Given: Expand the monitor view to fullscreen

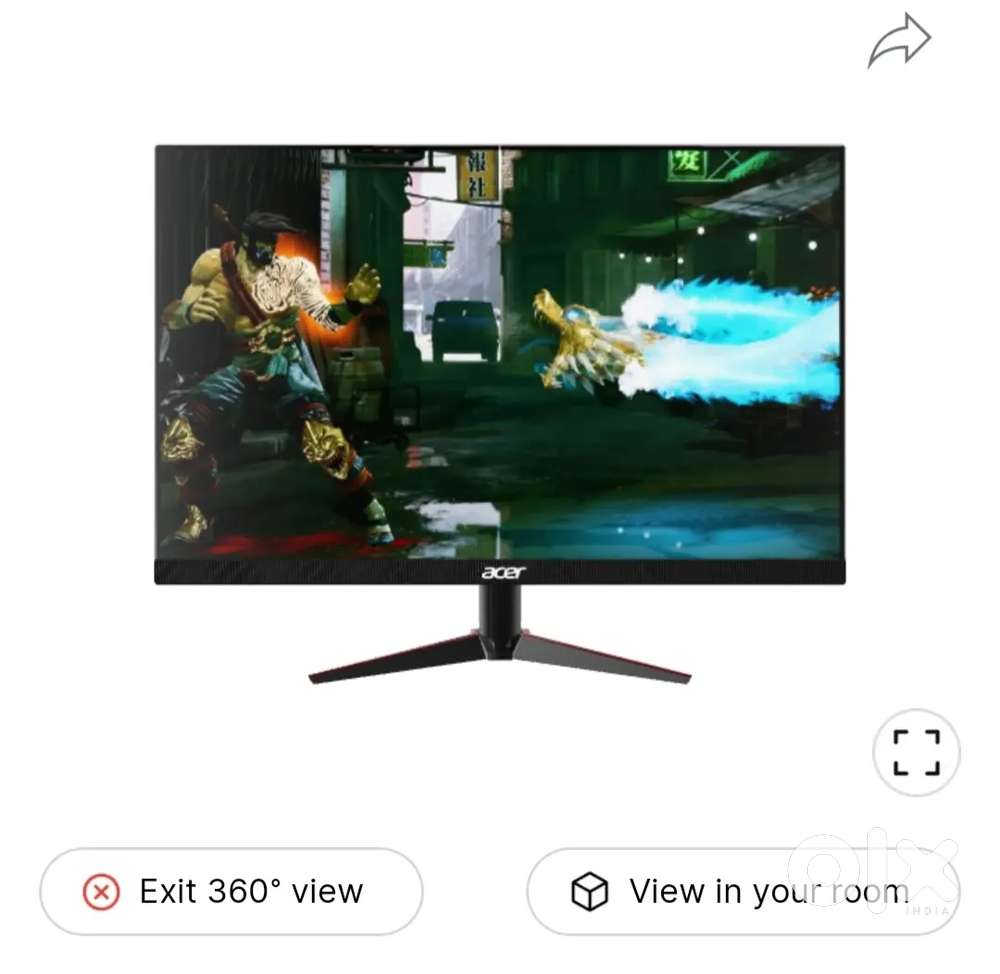Looking at the screenshot, I should coord(916,753).
